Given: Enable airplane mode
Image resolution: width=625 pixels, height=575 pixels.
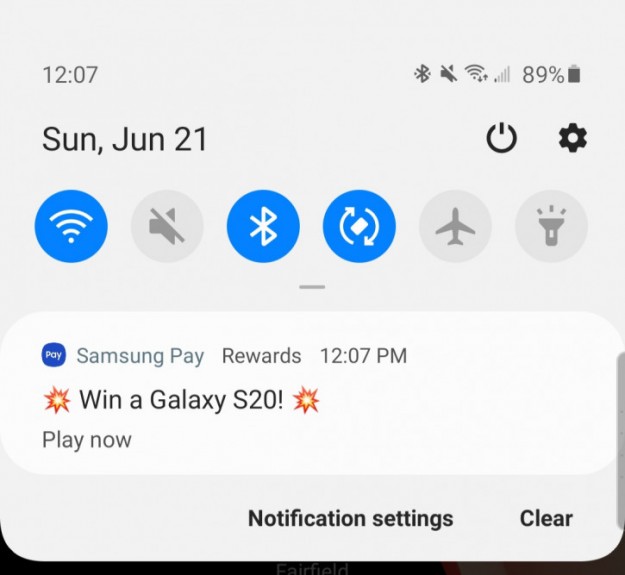Looking at the screenshot, I should (x=455, y=227).
